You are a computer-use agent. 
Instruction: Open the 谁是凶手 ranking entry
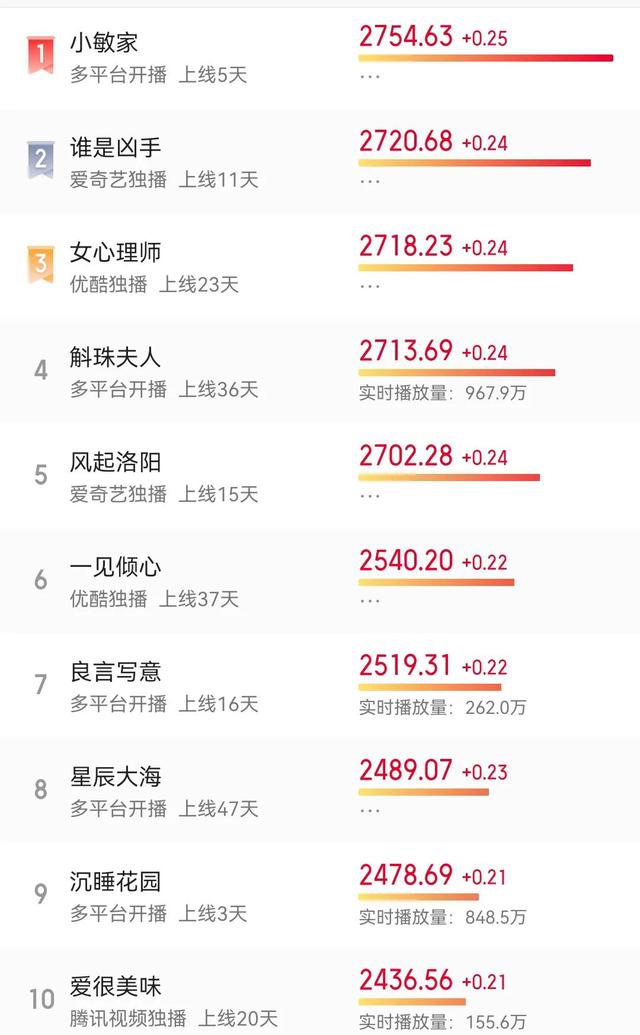320,162
